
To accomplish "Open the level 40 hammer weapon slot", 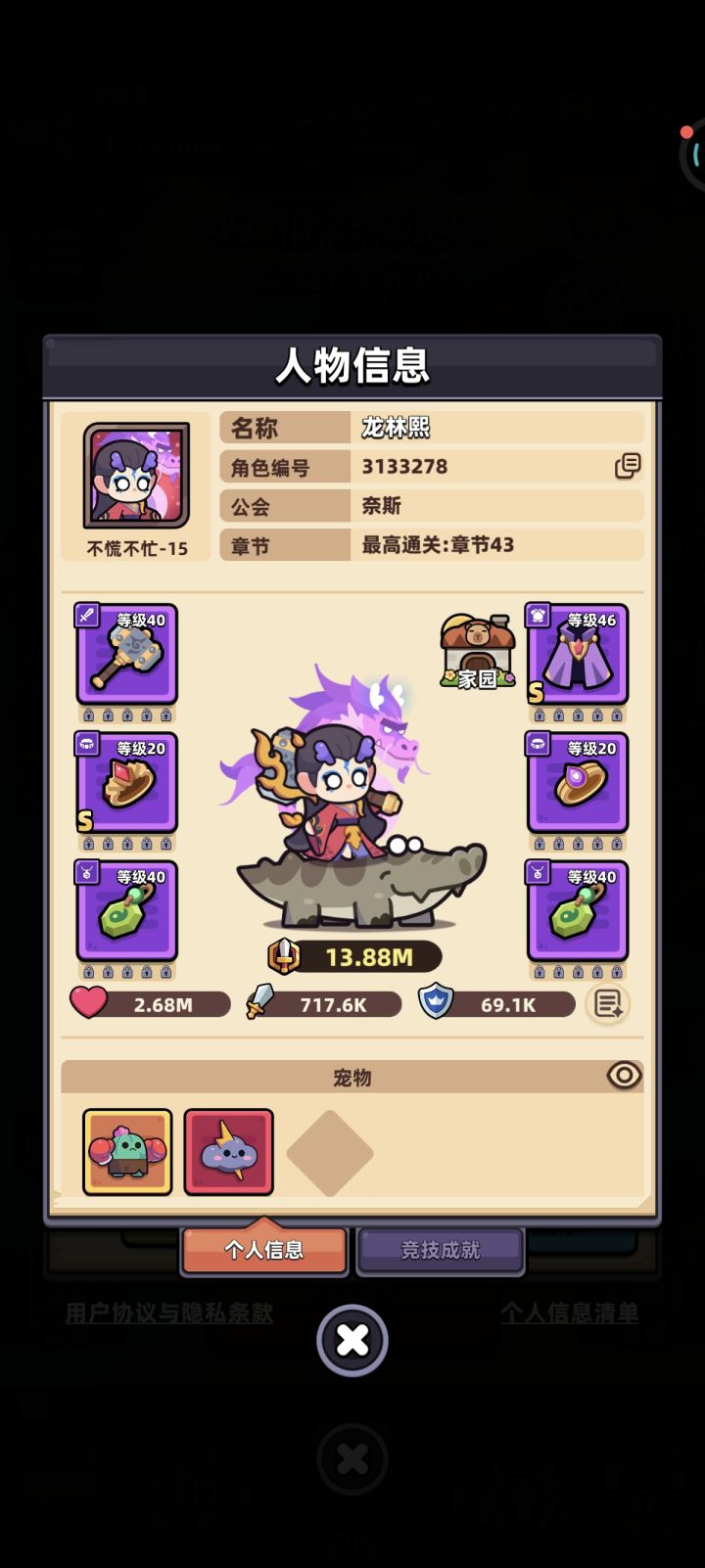I will (125, 656).
